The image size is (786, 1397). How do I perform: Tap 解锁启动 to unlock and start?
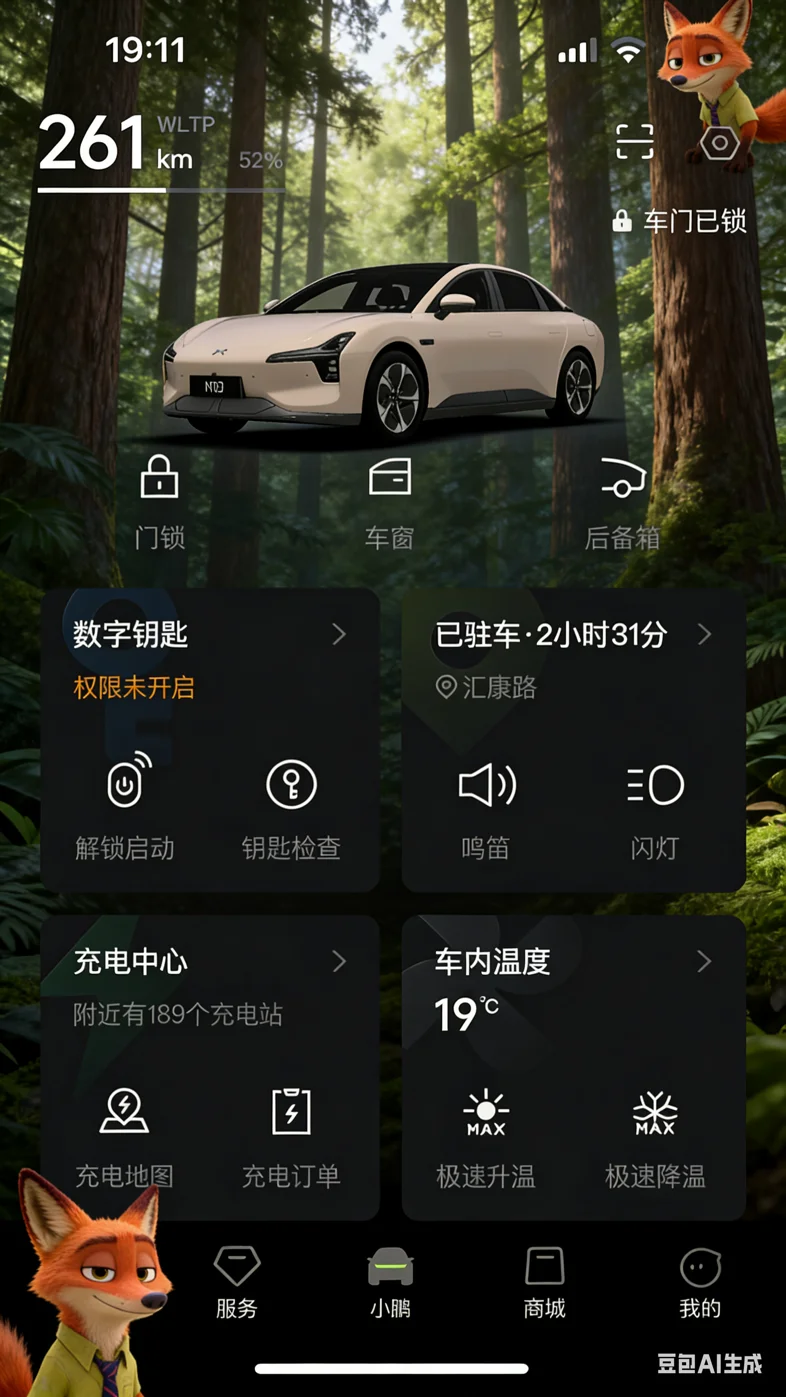pos(125,805)
